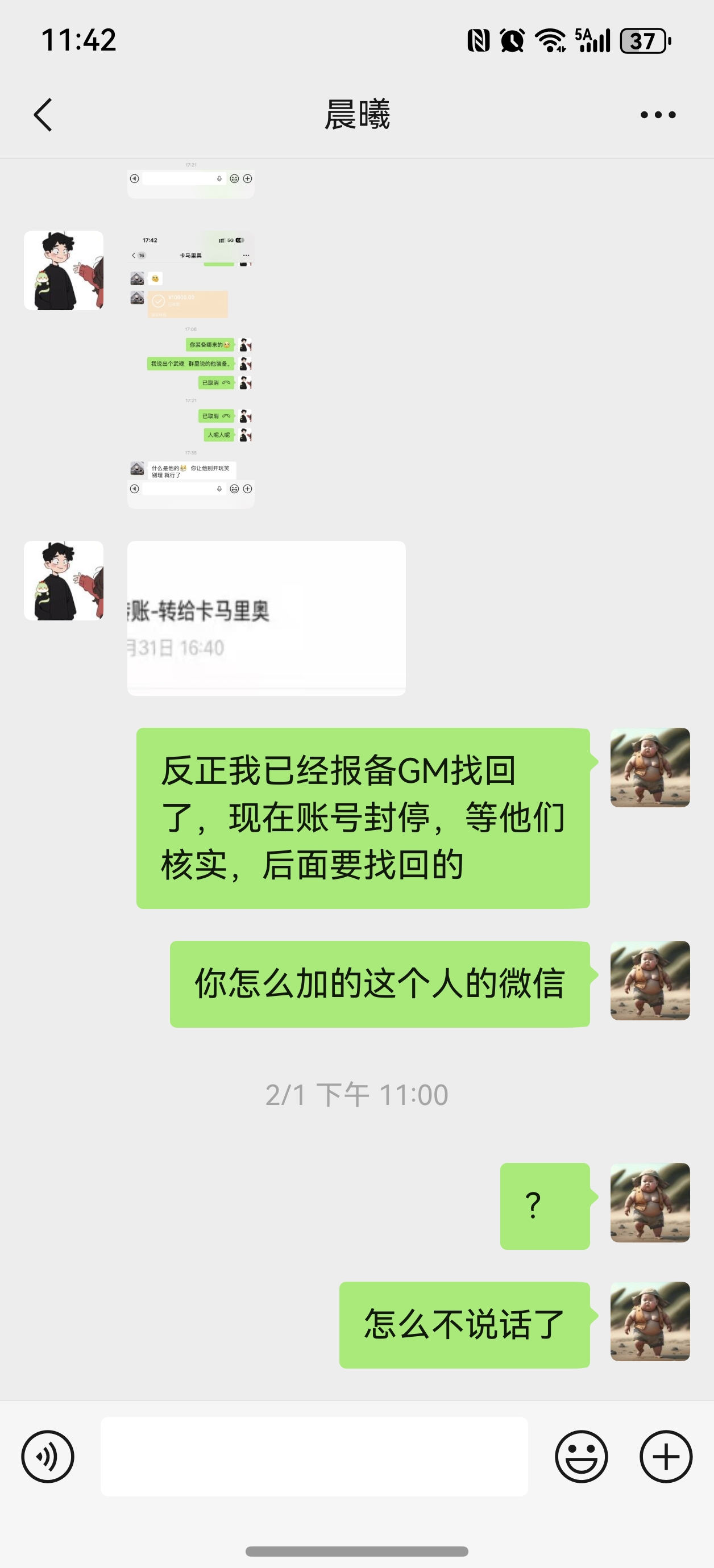
Task: Open the partially visible top screenshot image
Action: [190, 180]
